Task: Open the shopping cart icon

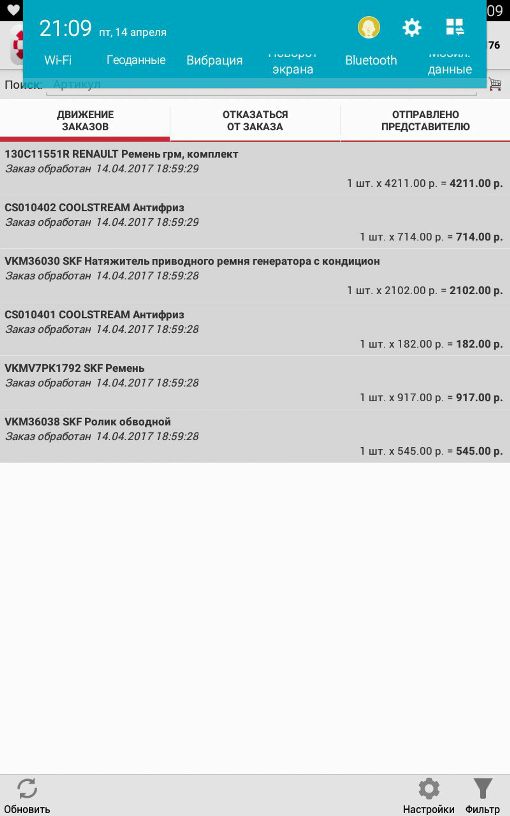Action: pos(495,84)
